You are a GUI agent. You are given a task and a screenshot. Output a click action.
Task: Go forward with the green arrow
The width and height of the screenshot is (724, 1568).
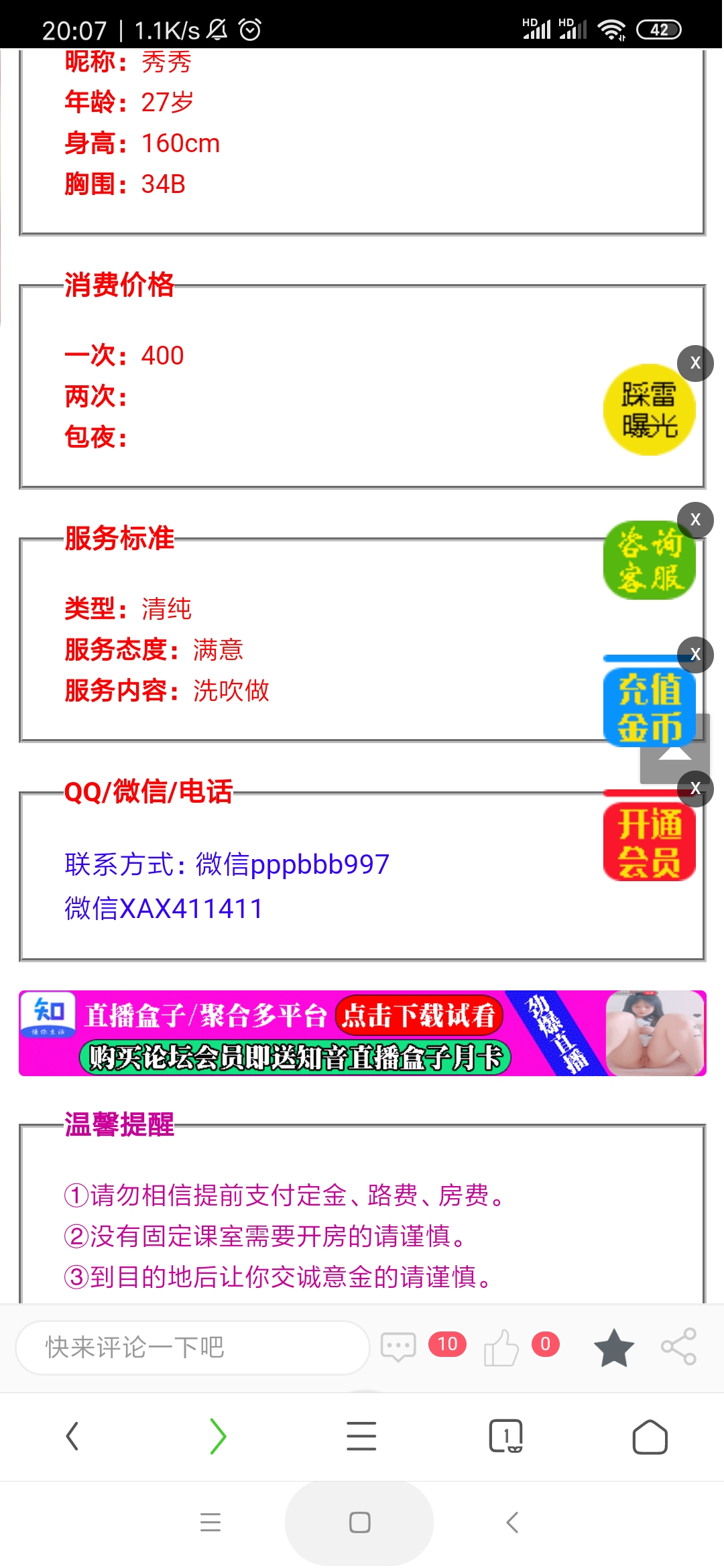217,1436
